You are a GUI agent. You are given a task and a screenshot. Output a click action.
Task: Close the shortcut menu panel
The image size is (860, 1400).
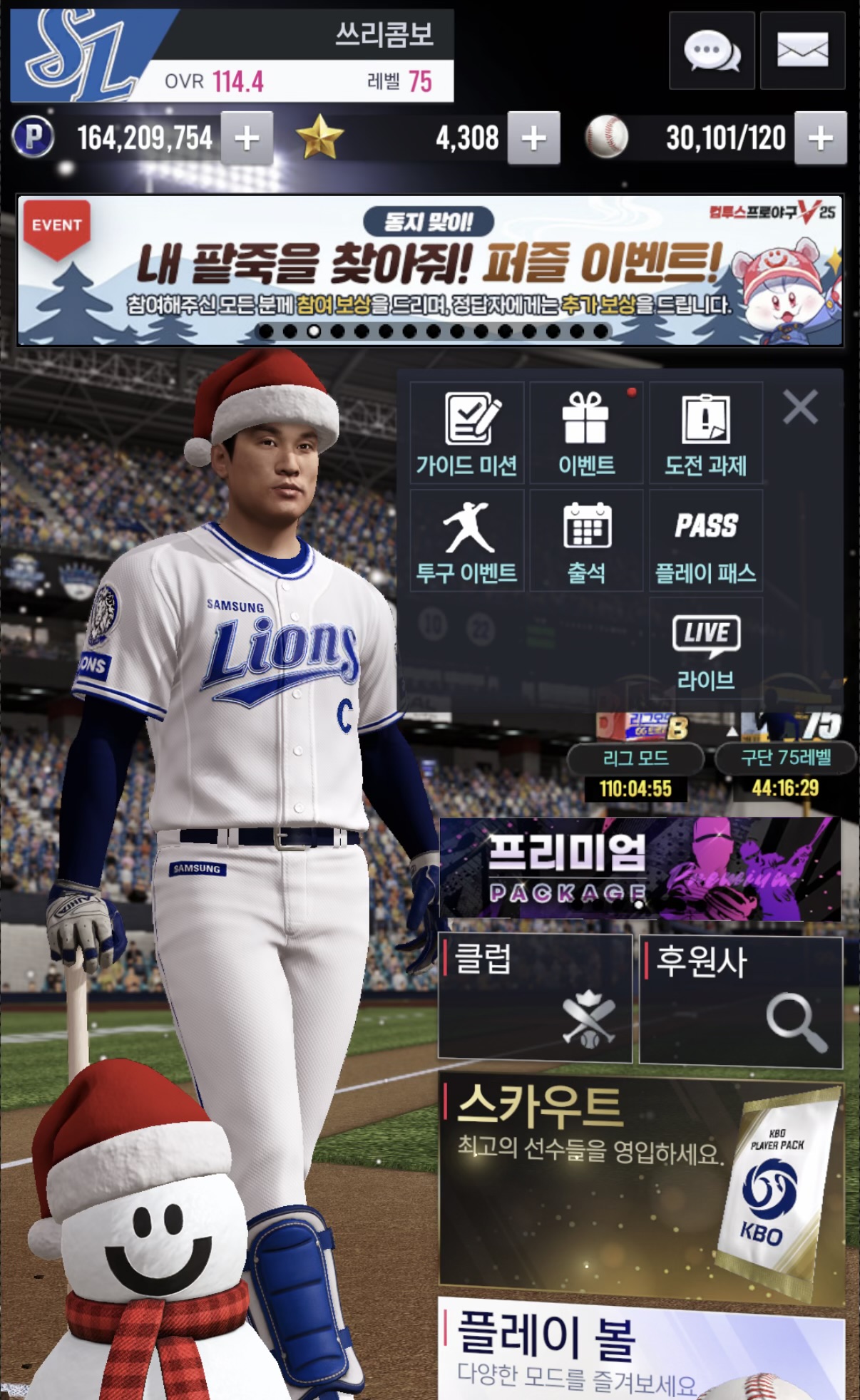click(800, 407)
